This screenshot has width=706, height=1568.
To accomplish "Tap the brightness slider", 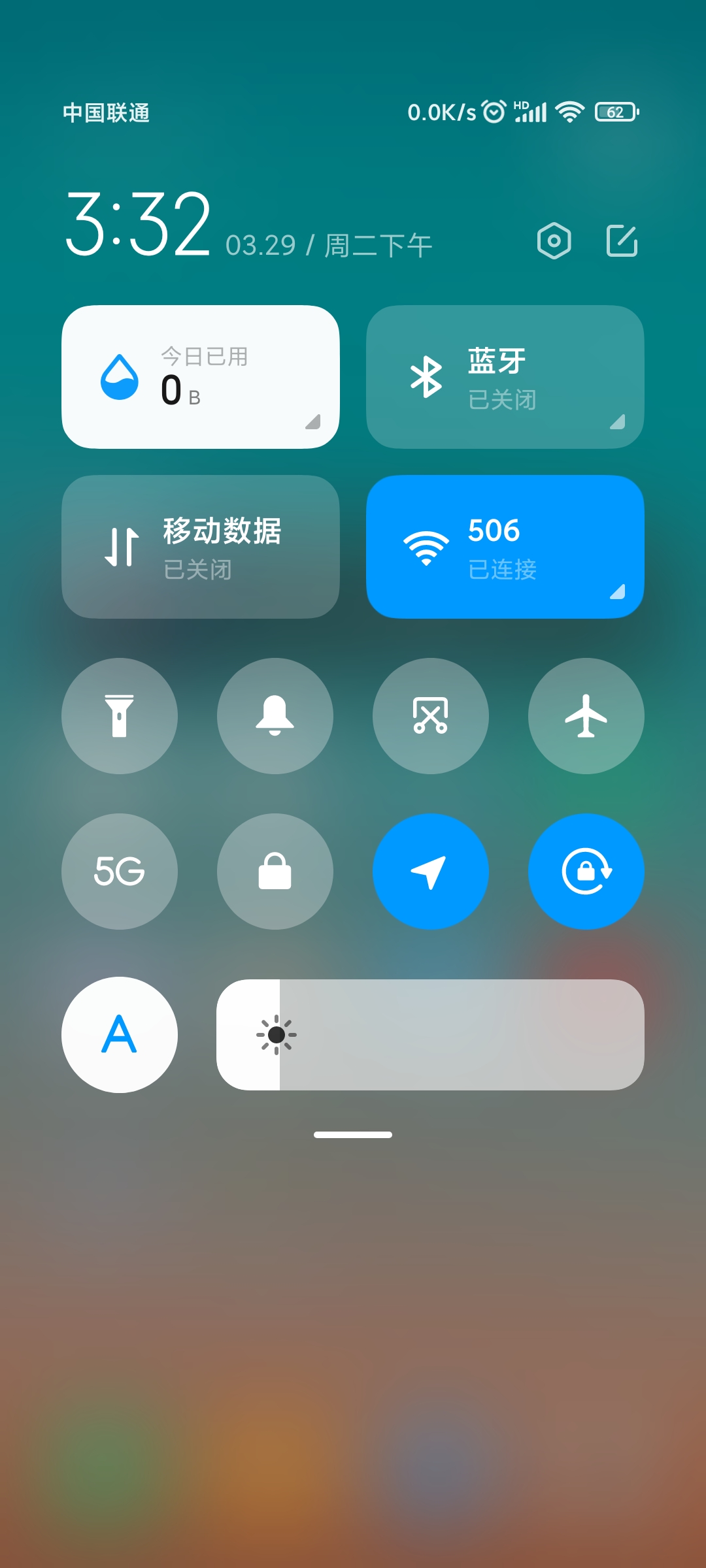I will 430,1035.
